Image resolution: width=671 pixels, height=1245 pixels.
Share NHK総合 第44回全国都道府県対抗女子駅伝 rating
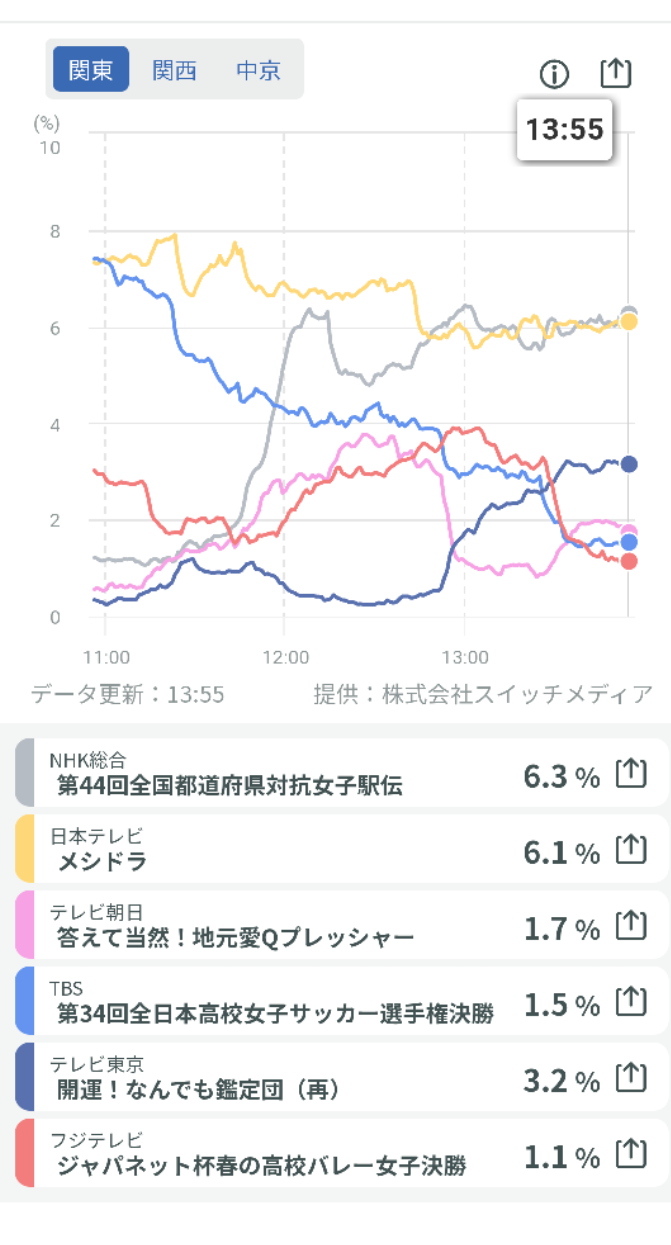(630, 774)
